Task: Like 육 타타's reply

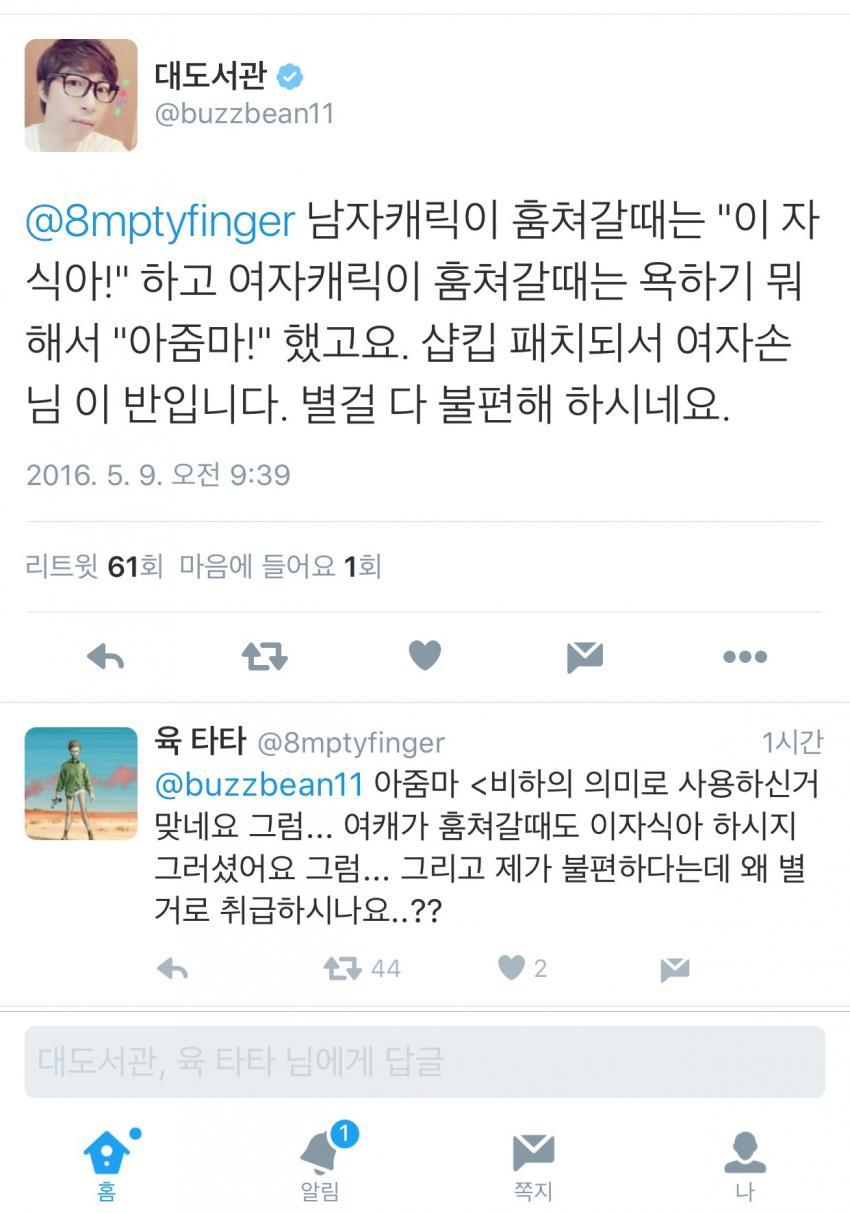Action: click(x=512, y=968)
